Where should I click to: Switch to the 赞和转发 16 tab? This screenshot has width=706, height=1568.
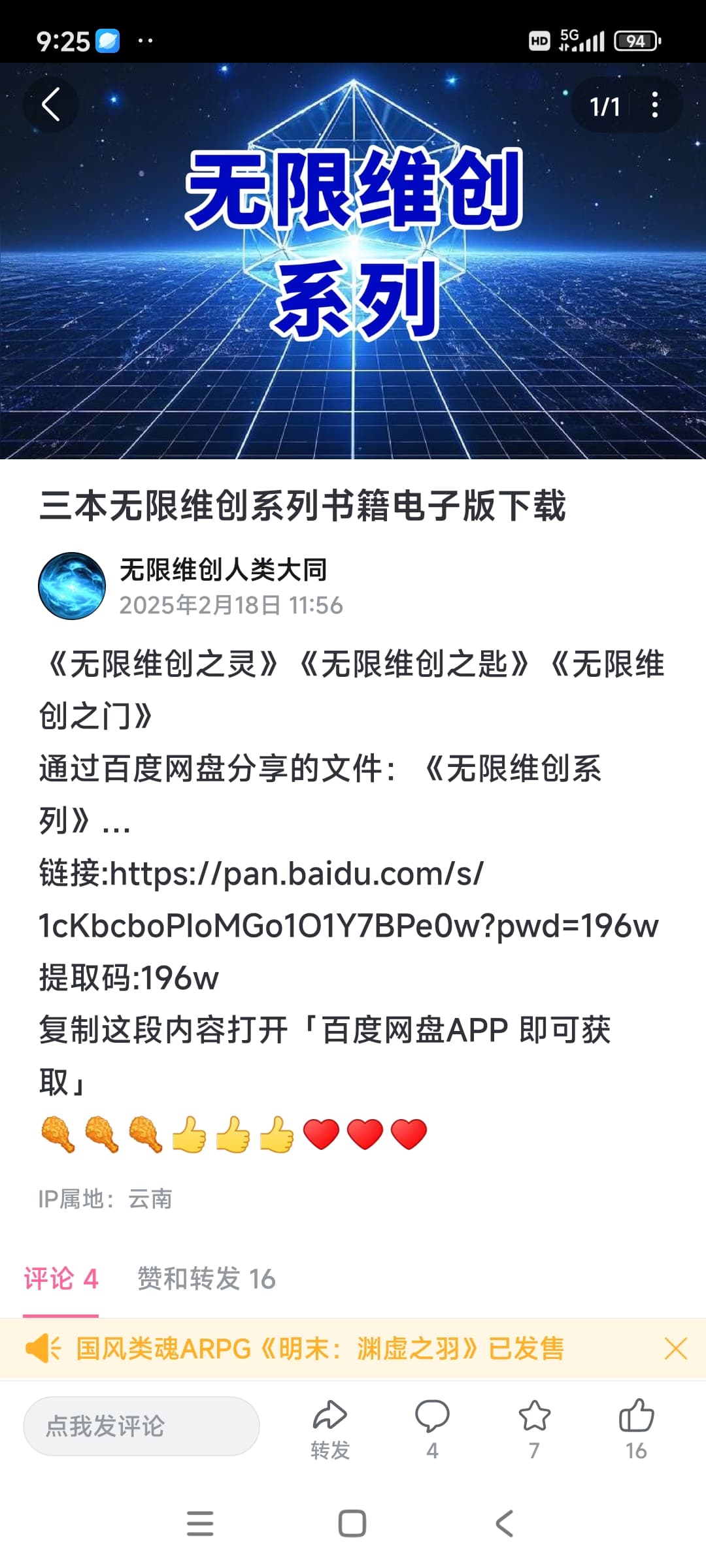[x=207, y=1279]
